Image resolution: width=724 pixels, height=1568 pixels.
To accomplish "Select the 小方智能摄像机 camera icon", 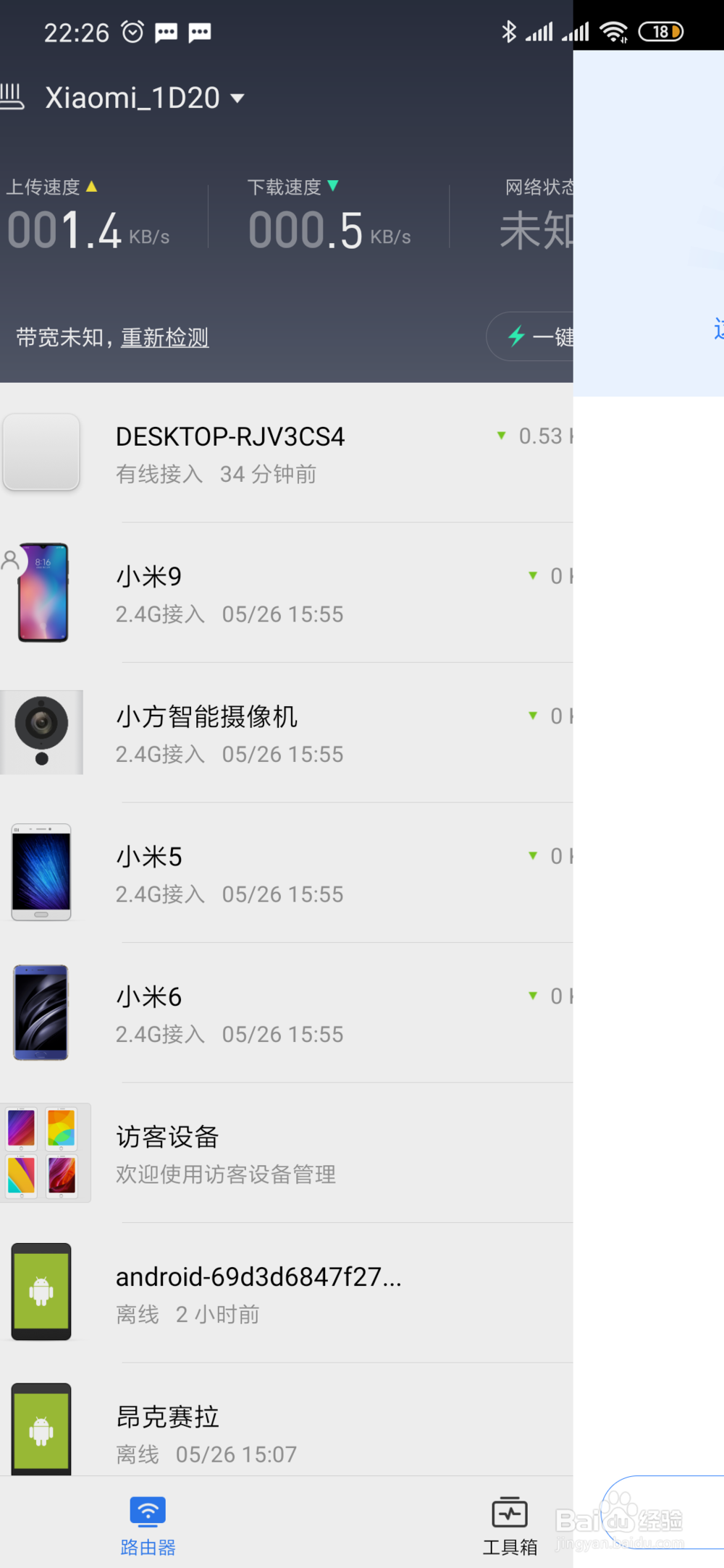I will tap(41, 732).
